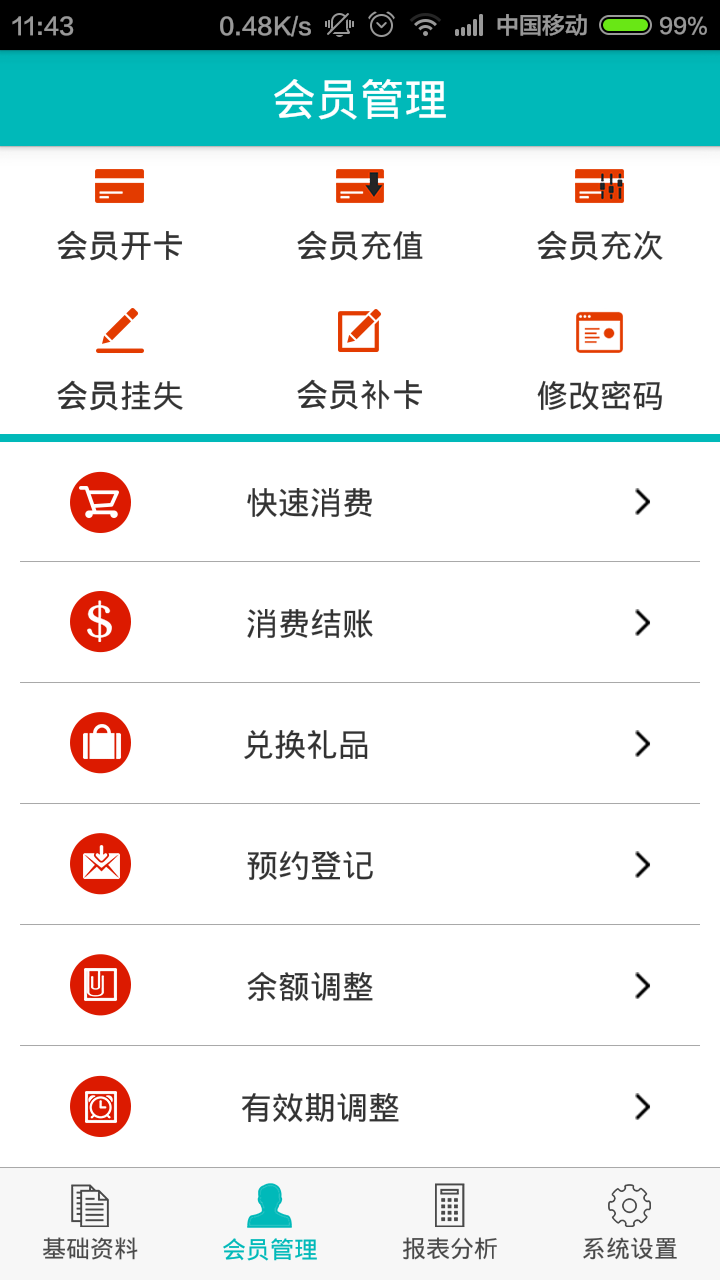Viewport: 720px width, 1280px height.
Task: Open 会员挂失 to report a lost card
Action: [120, 362]
